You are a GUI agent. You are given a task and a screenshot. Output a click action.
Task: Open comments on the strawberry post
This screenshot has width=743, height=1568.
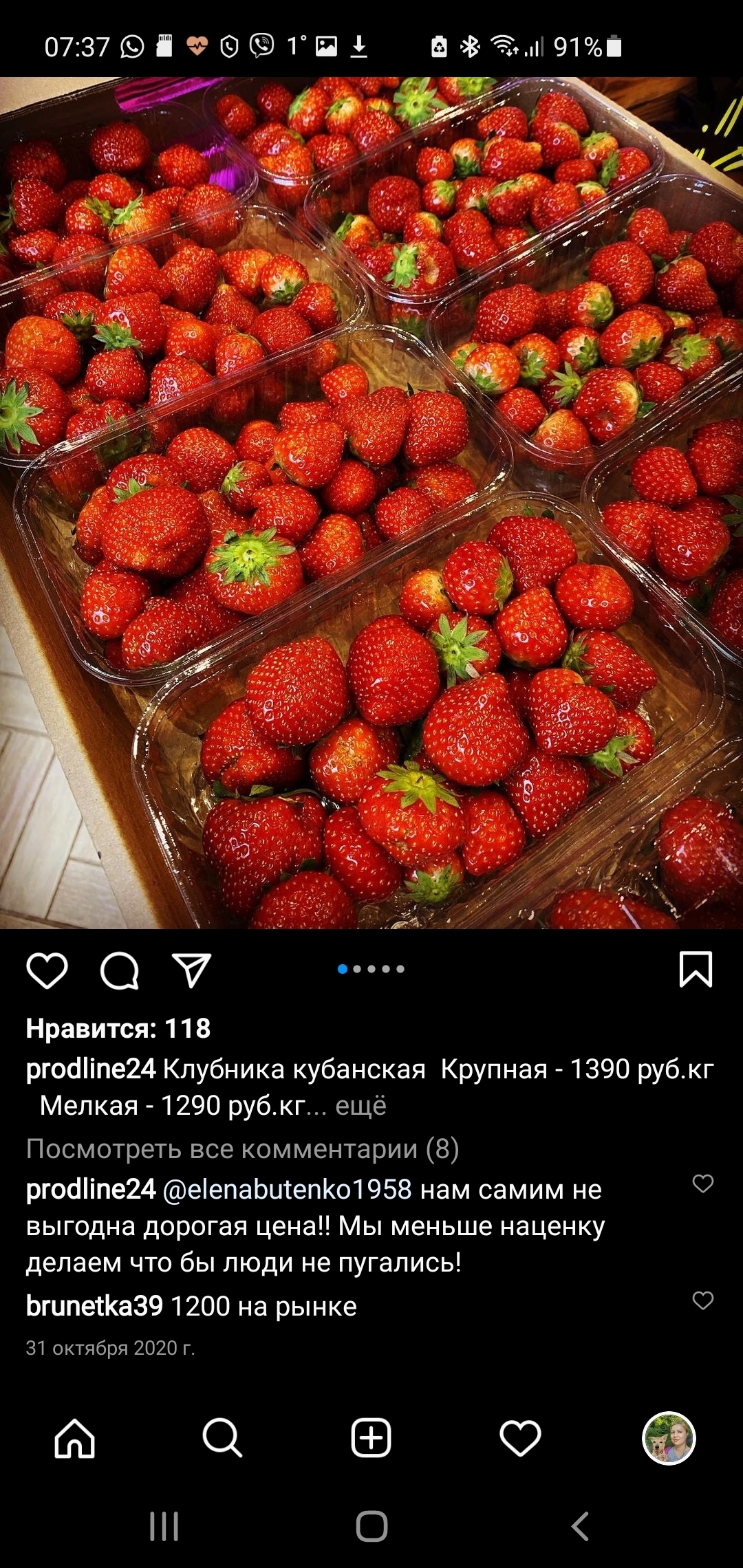click(120, 970)
